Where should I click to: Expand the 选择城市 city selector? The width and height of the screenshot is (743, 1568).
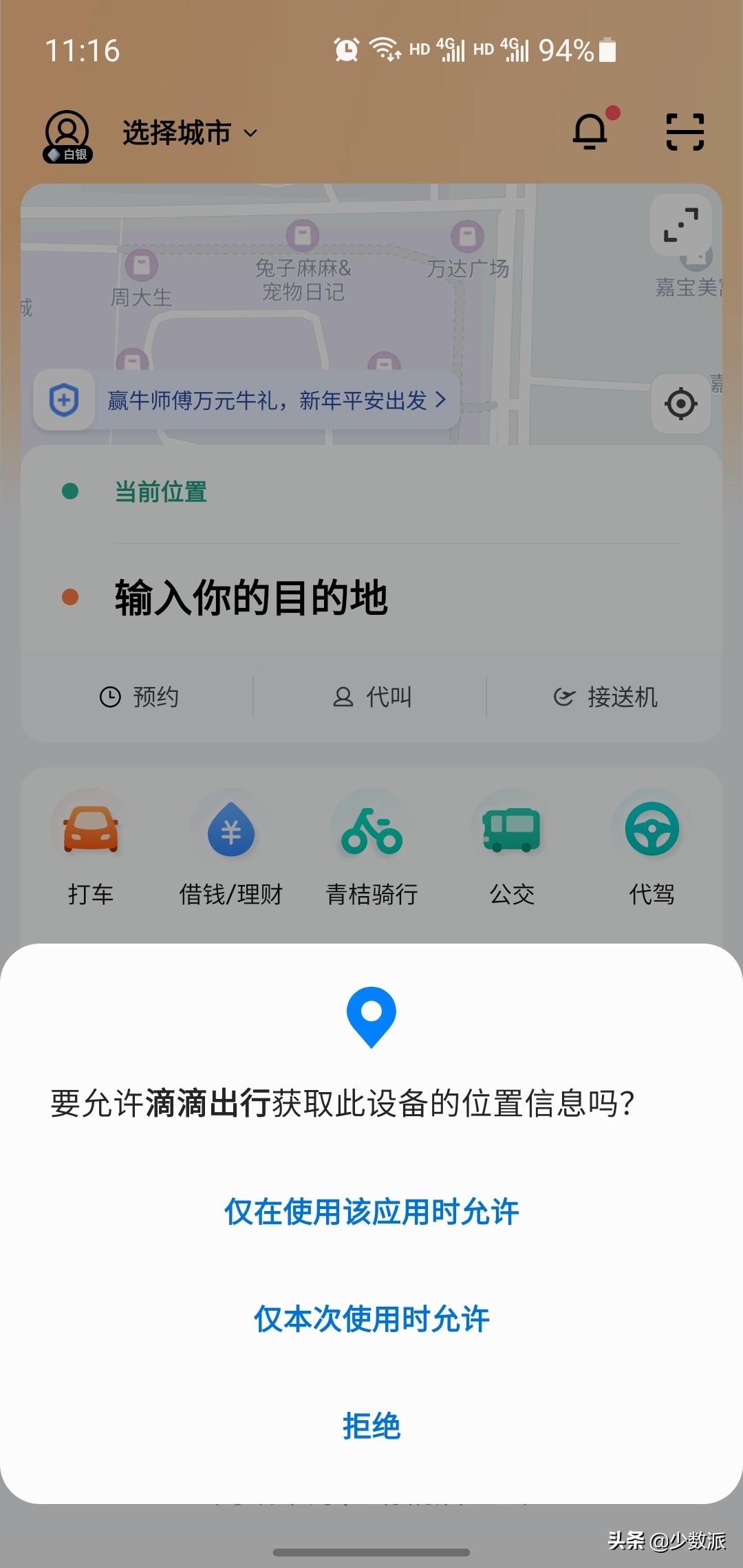(186, 133)
